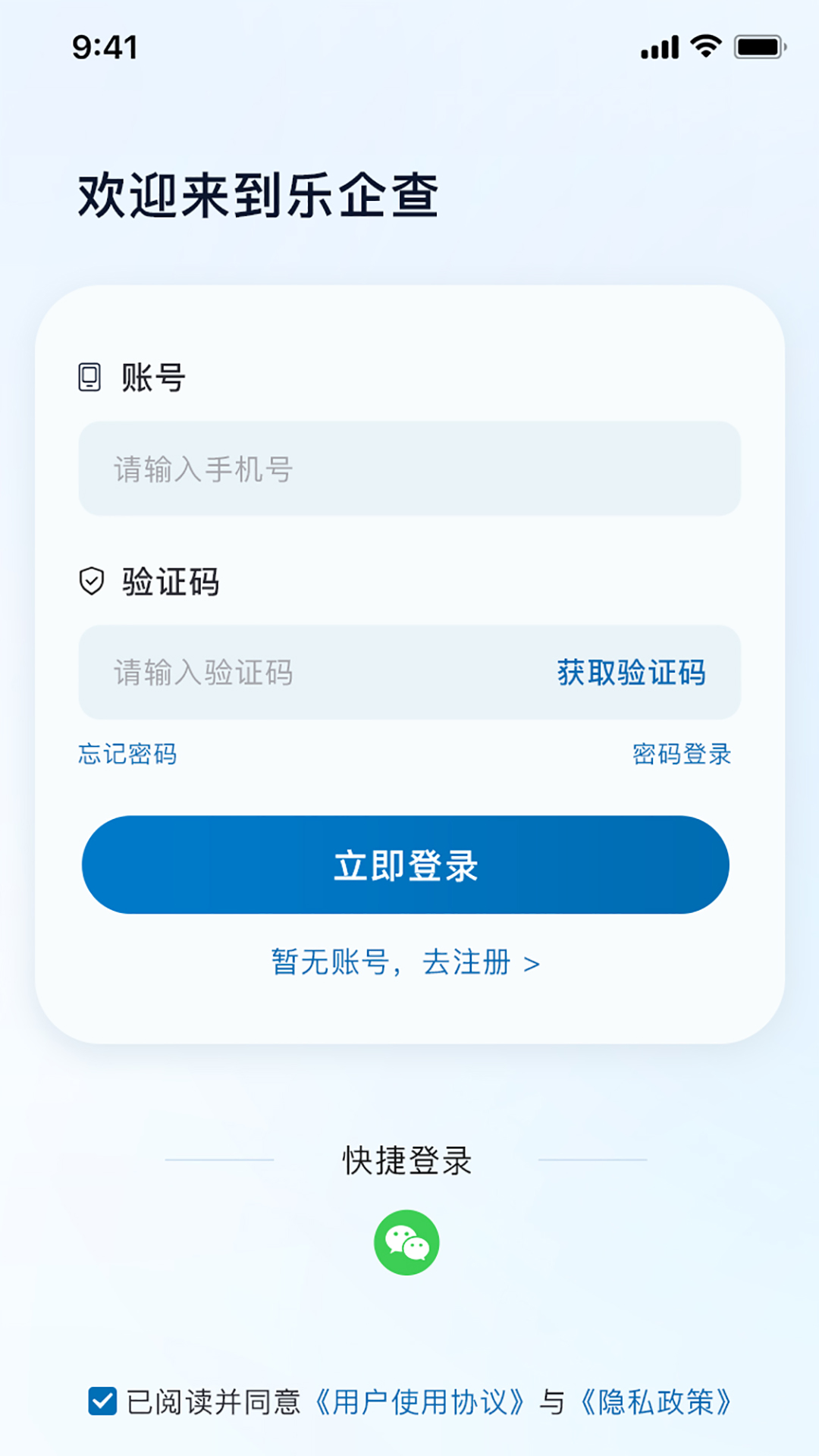Go to register via 暂无账号，去注册
The width and height of the screenshot is (819, 1456).
(x=406, y=962)
